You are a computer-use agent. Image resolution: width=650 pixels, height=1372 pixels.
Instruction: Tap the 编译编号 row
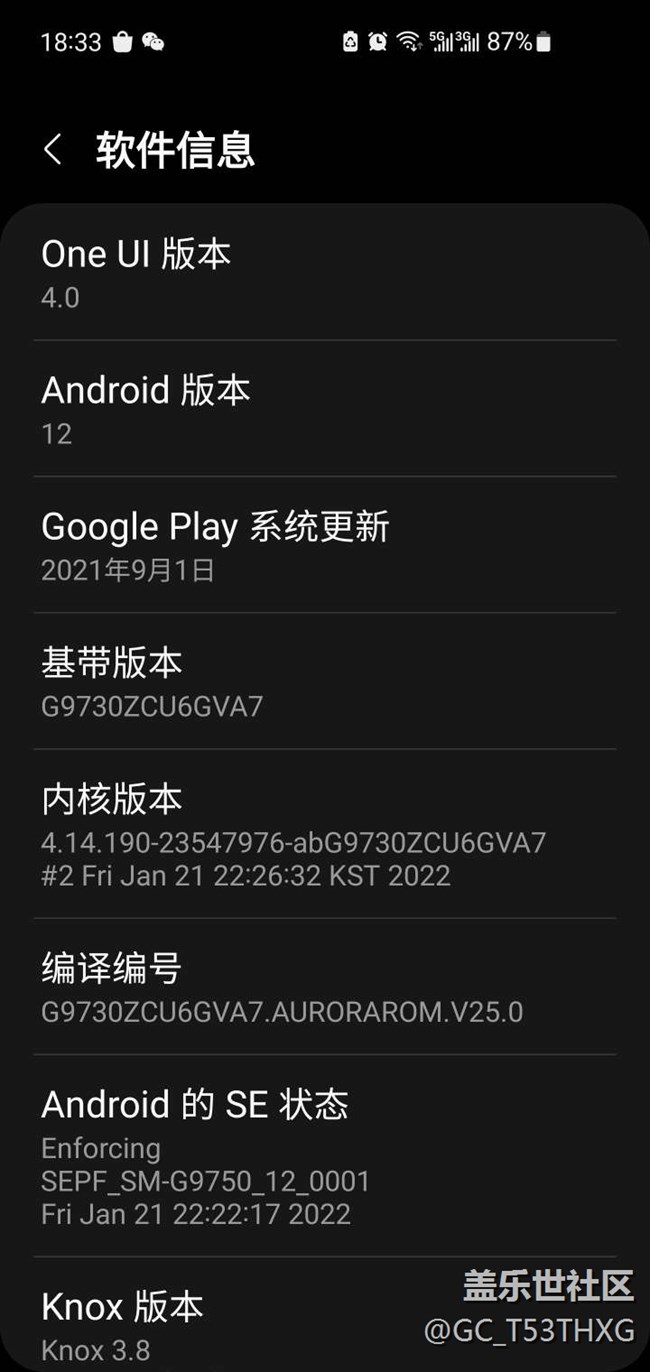324,987
